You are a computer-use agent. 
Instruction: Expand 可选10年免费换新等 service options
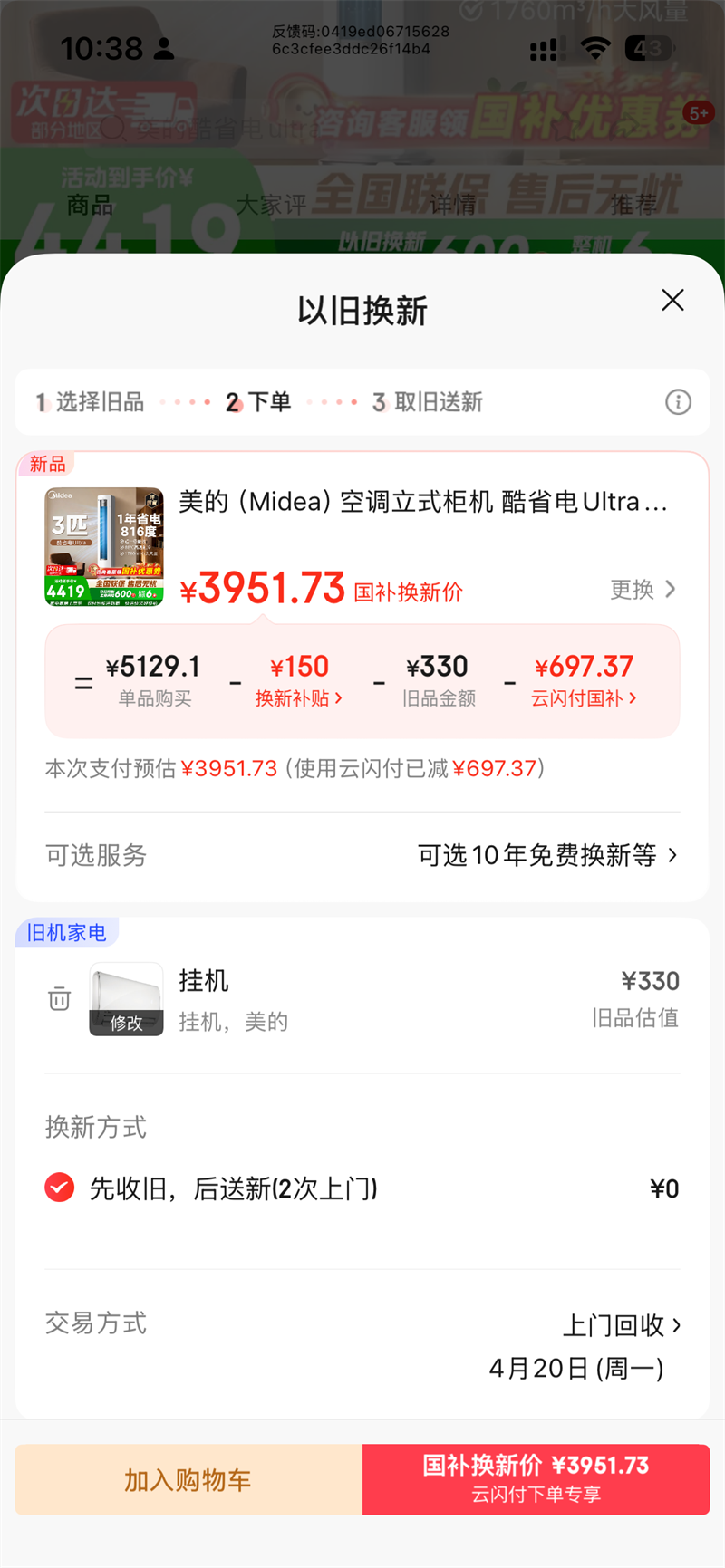tap(545, 855)
